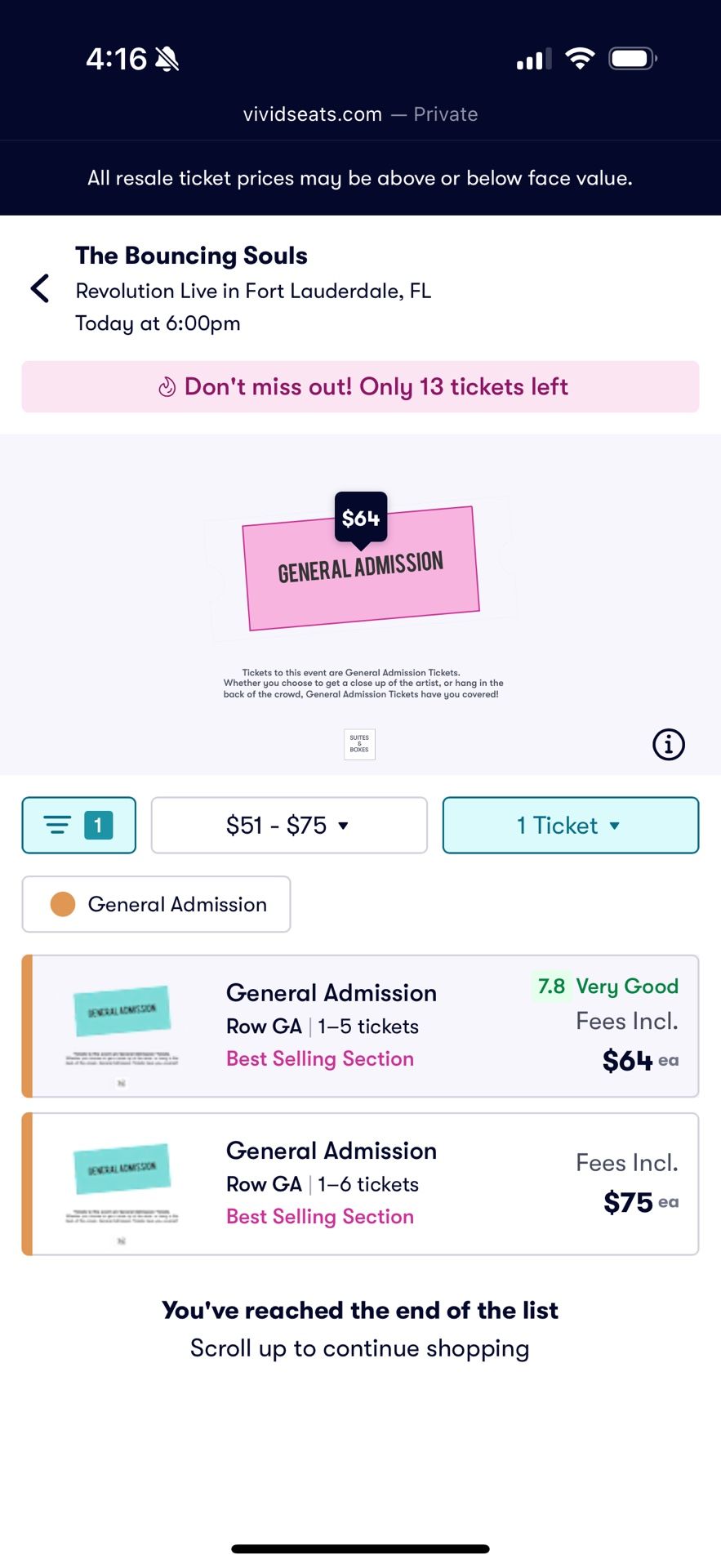Open the $75 General Admission listing
Viewport: 721px width, 1568px height.
pos(360,1183)
